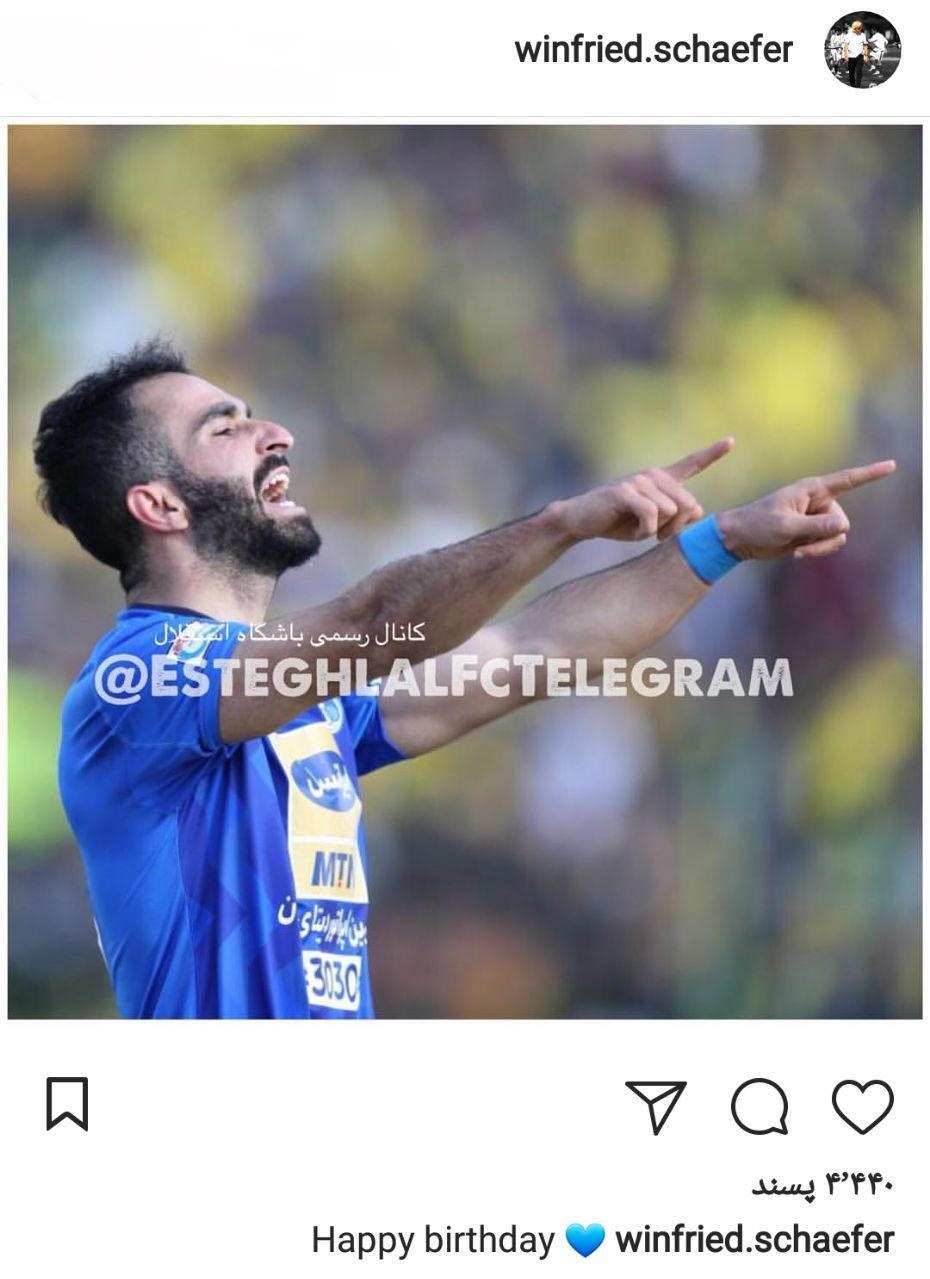Open the profile via the header username winfried.schaefer

point(656,47)
